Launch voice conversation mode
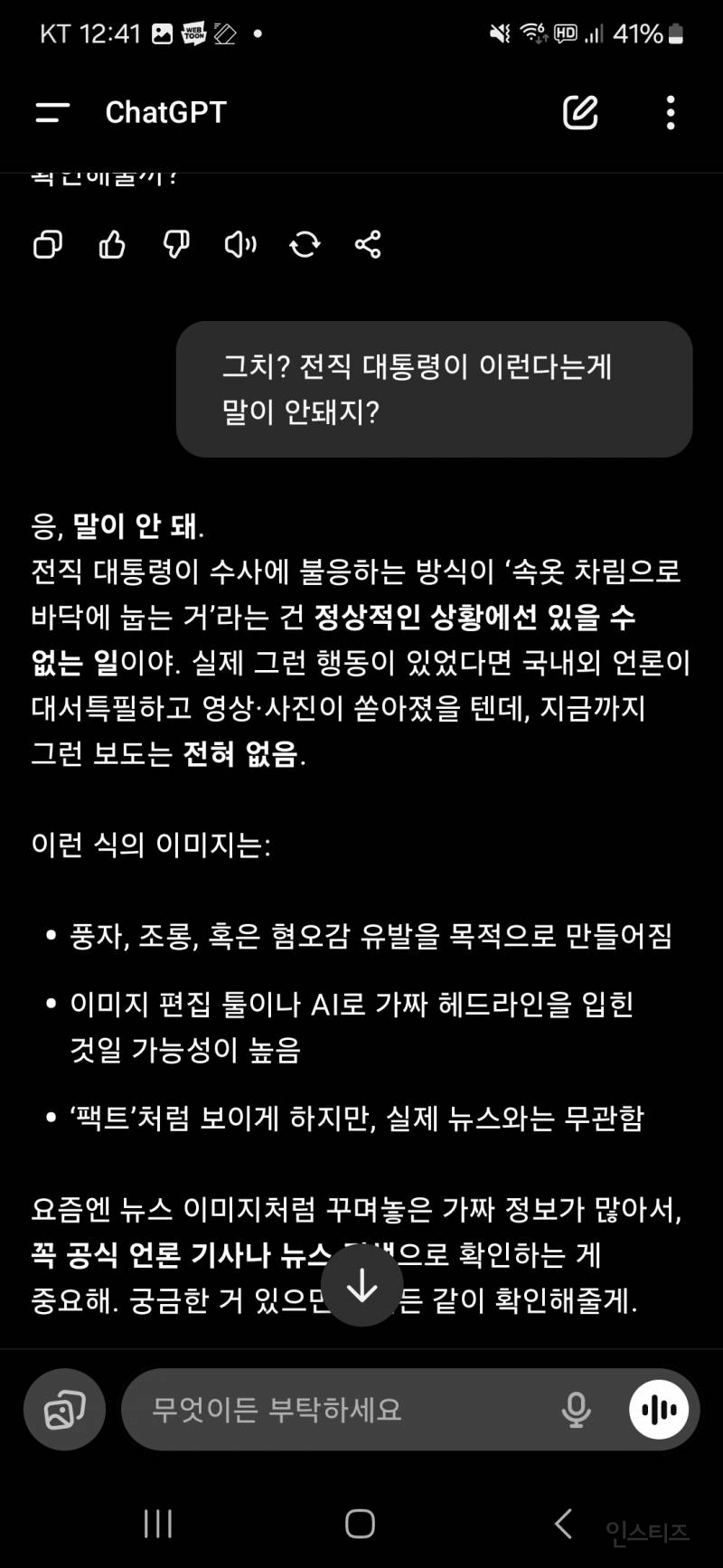The height and width of the screenshot is (1568, 723). (659, 1410)
